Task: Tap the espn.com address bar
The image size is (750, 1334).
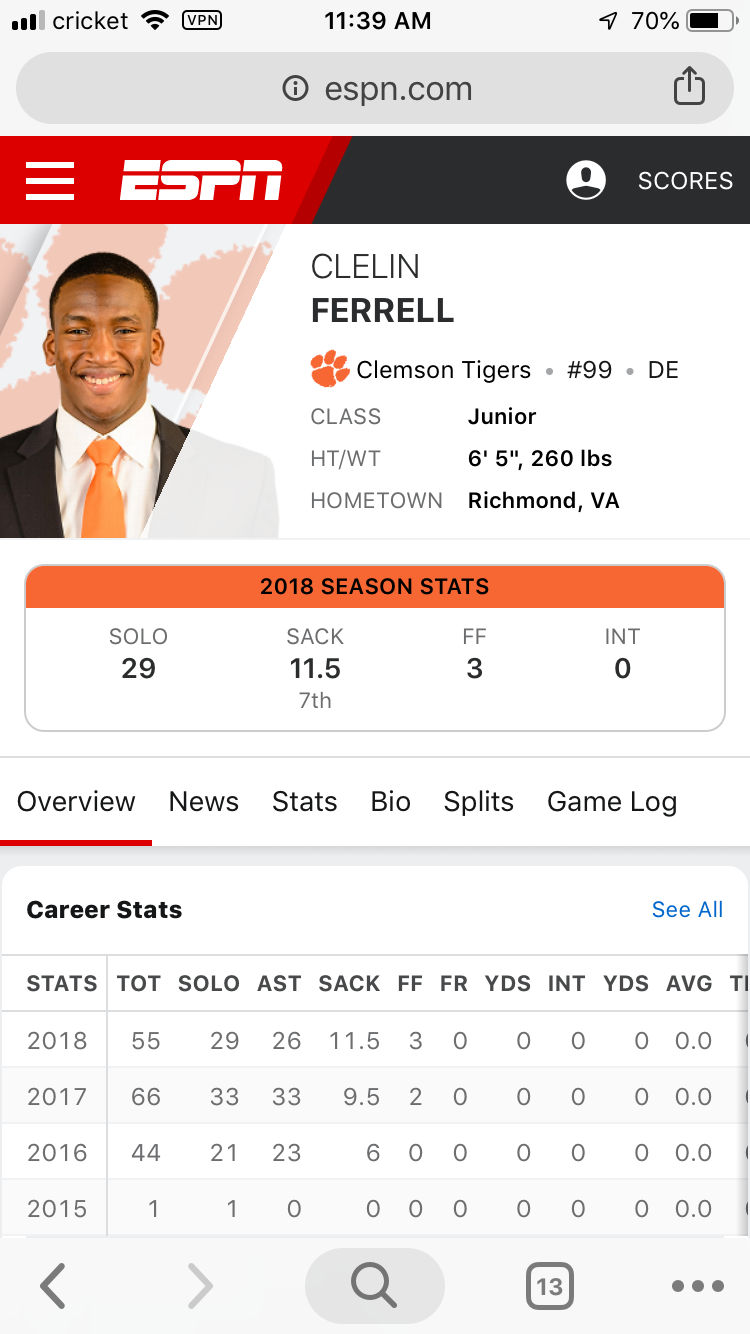Action: point(375,88)
